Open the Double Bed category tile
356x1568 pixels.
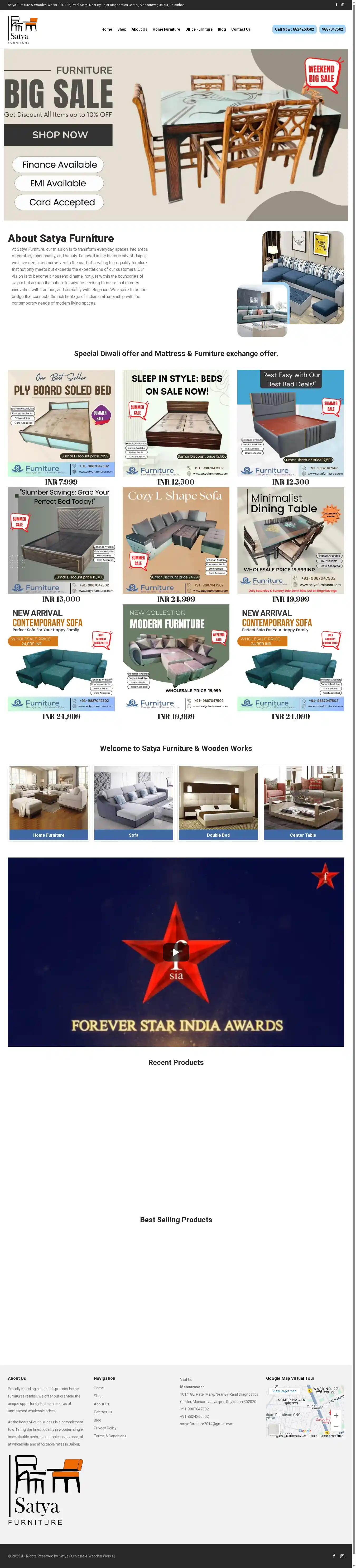(x=218, y=802)
